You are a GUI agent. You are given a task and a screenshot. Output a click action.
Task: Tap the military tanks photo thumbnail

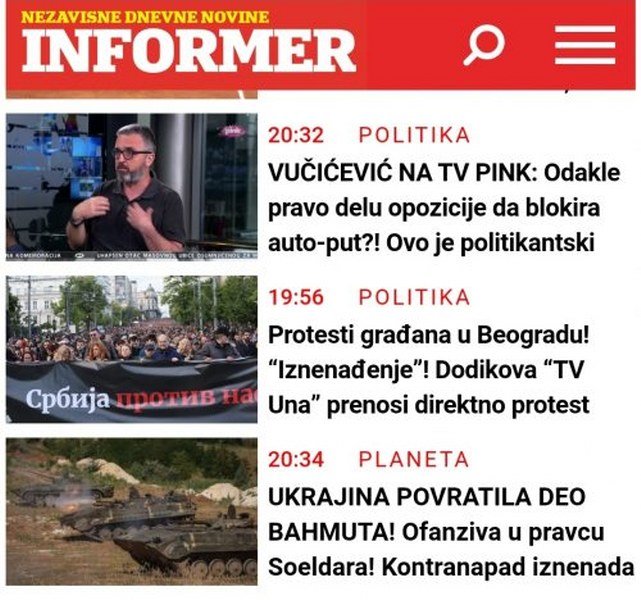click(131, 511)
